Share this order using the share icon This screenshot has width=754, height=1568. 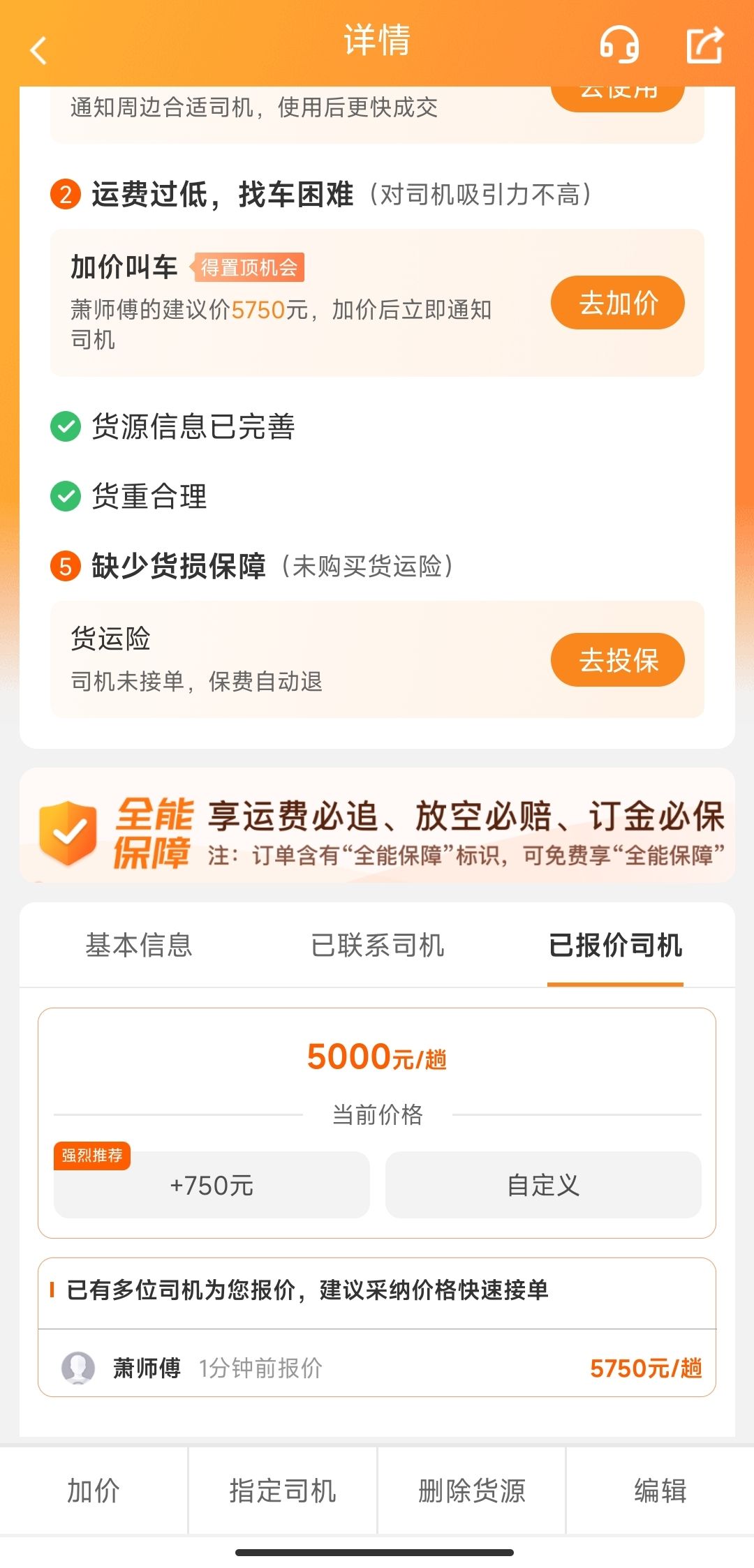tap(705, 45)
